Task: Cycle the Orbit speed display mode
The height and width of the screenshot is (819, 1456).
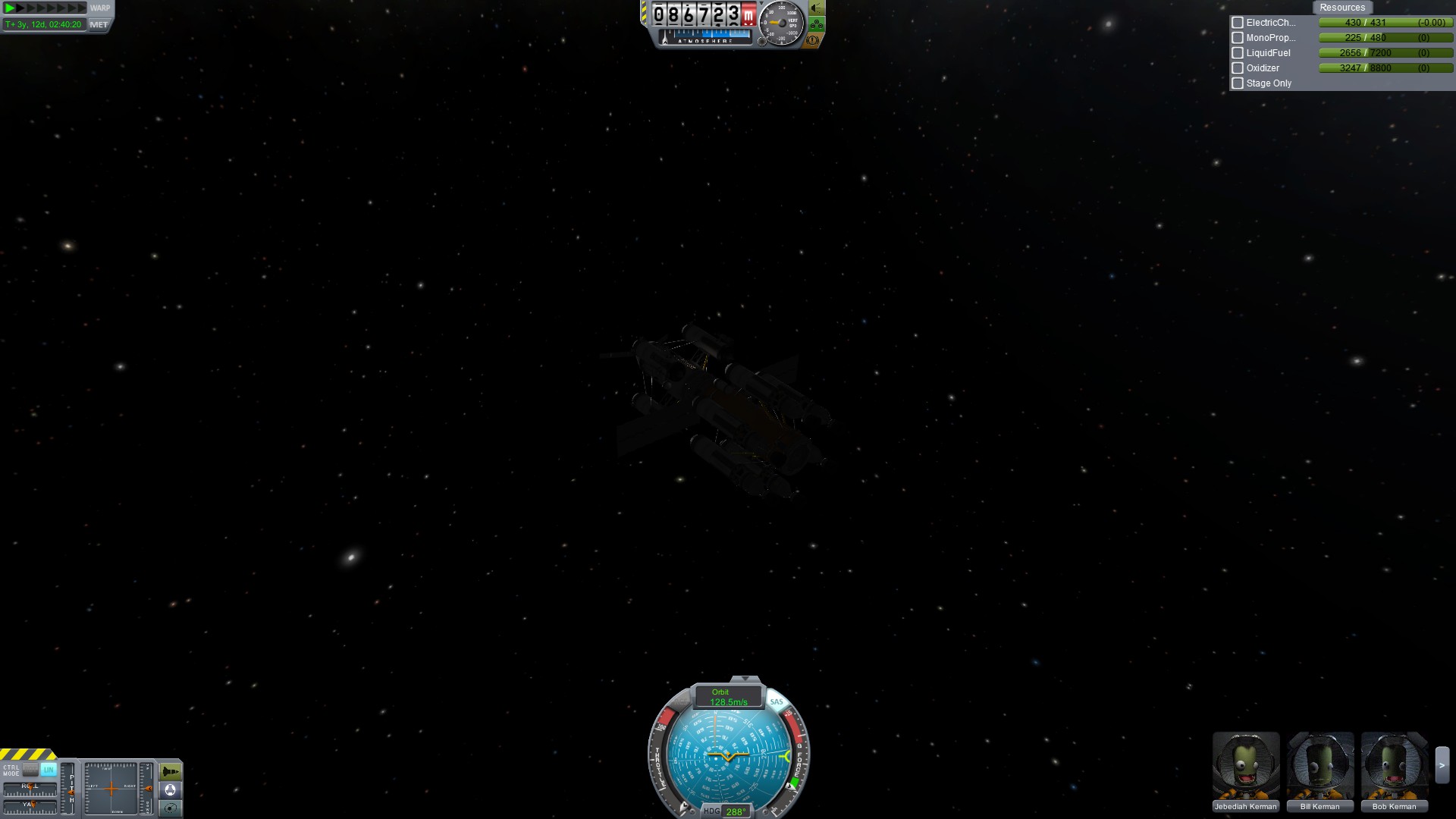Action: click(x=728, y=697)
